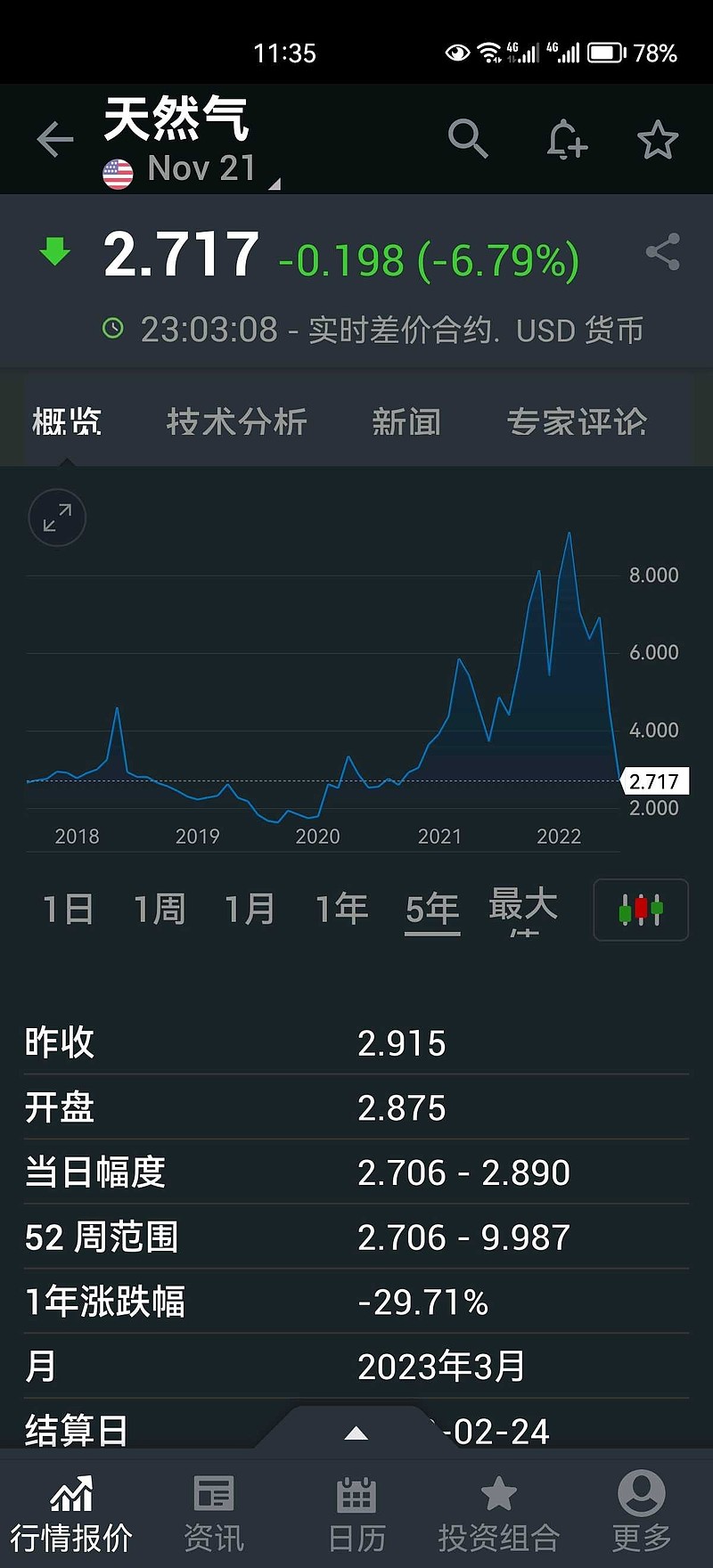This screenshot has width=713, height=1568.
Task: Switch to the 技术分析 tab
Action: (x=236, y=422)
